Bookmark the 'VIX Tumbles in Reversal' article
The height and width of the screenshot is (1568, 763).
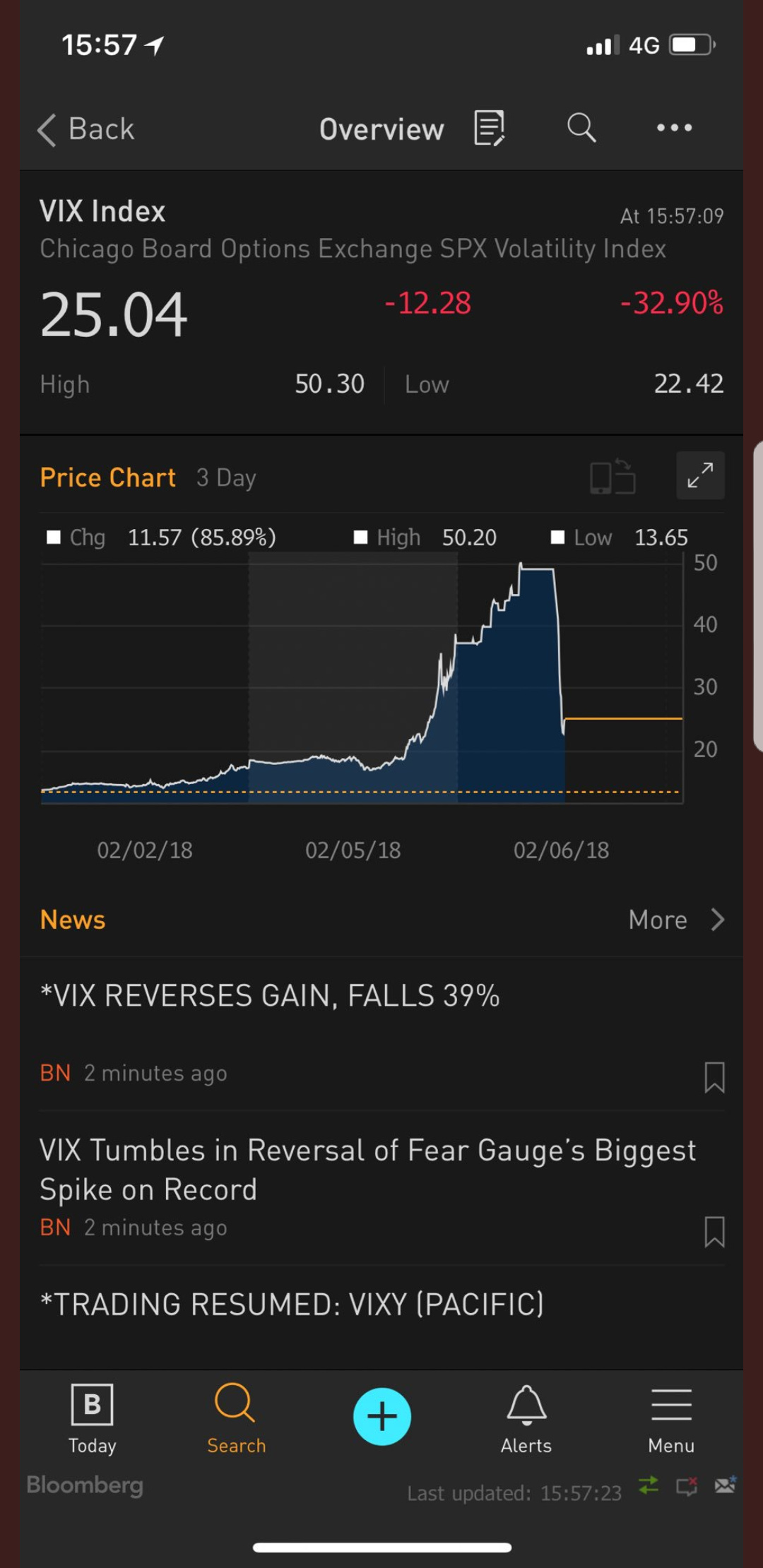point(714,1231)
